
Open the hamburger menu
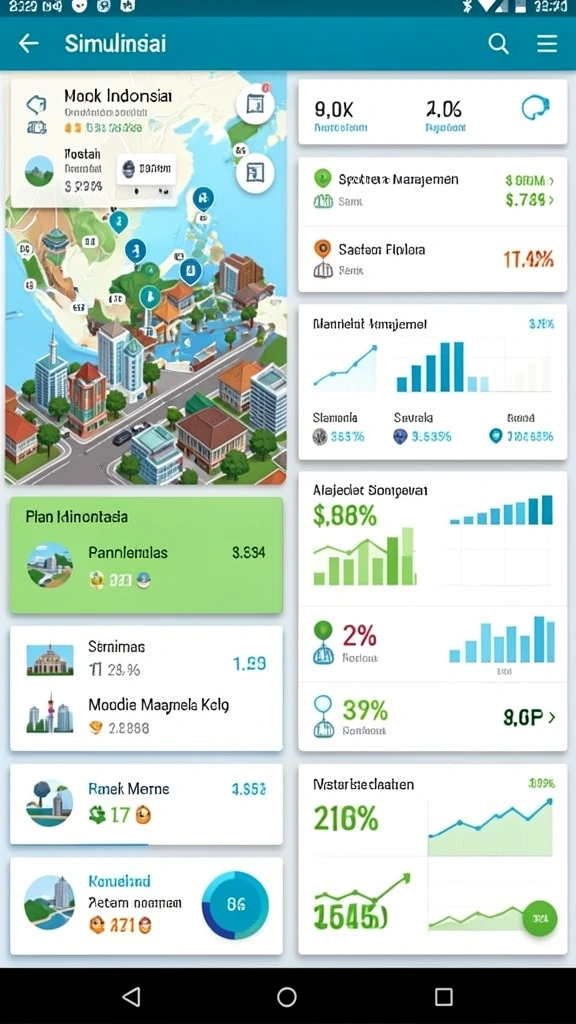click(547, 44)
